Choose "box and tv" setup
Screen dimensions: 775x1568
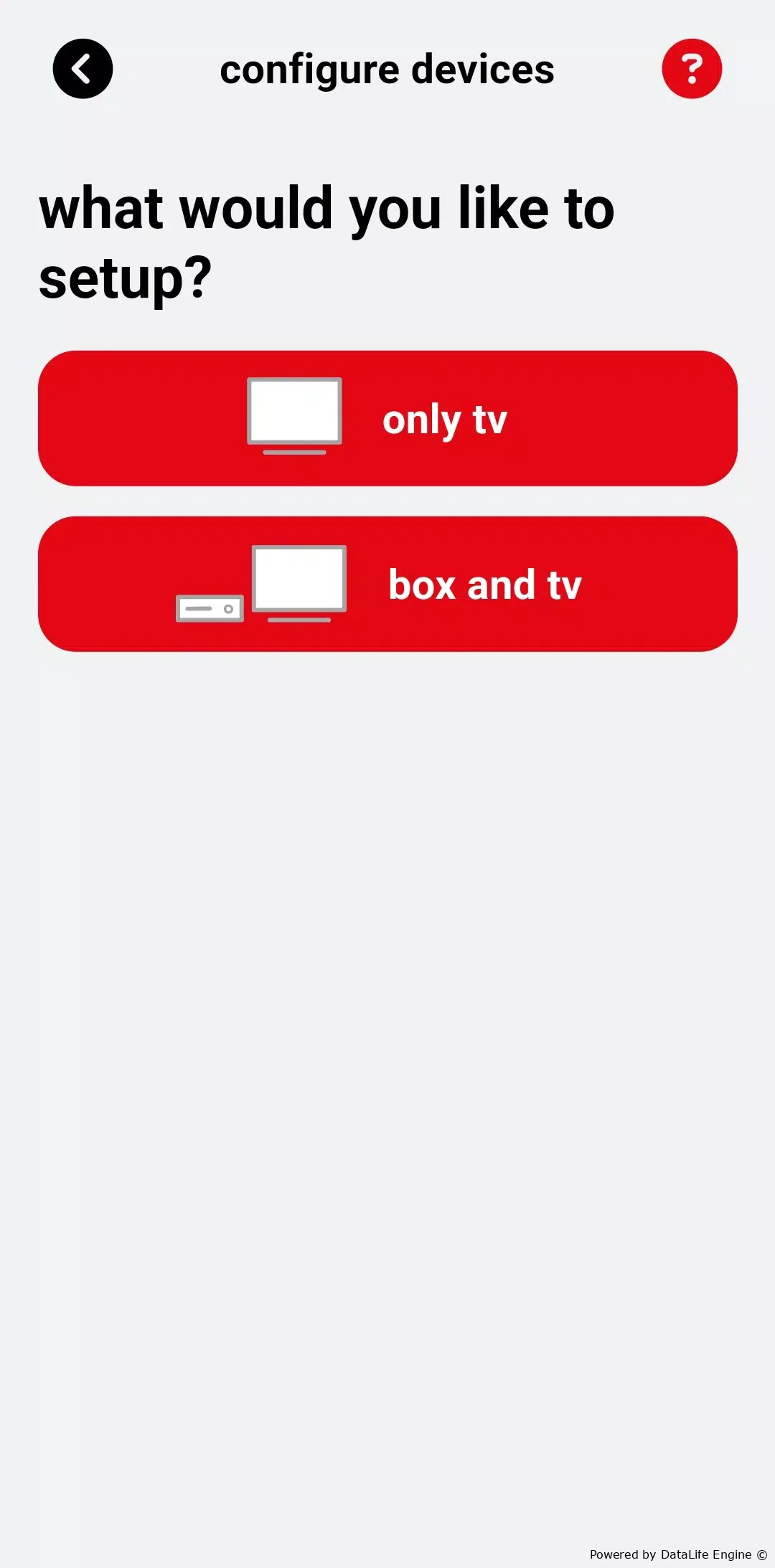(x=387, y=584)
